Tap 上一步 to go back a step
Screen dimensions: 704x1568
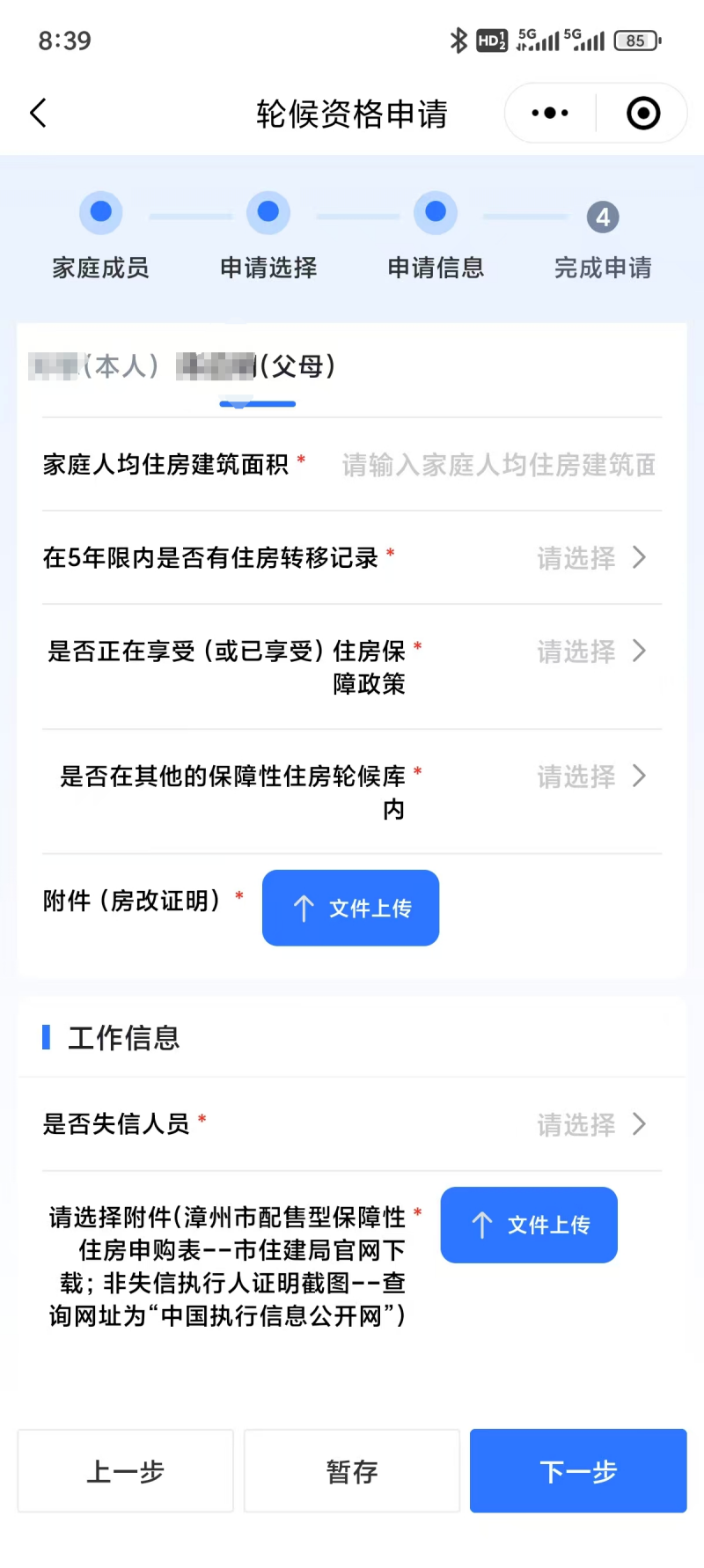click(124, 1470)
